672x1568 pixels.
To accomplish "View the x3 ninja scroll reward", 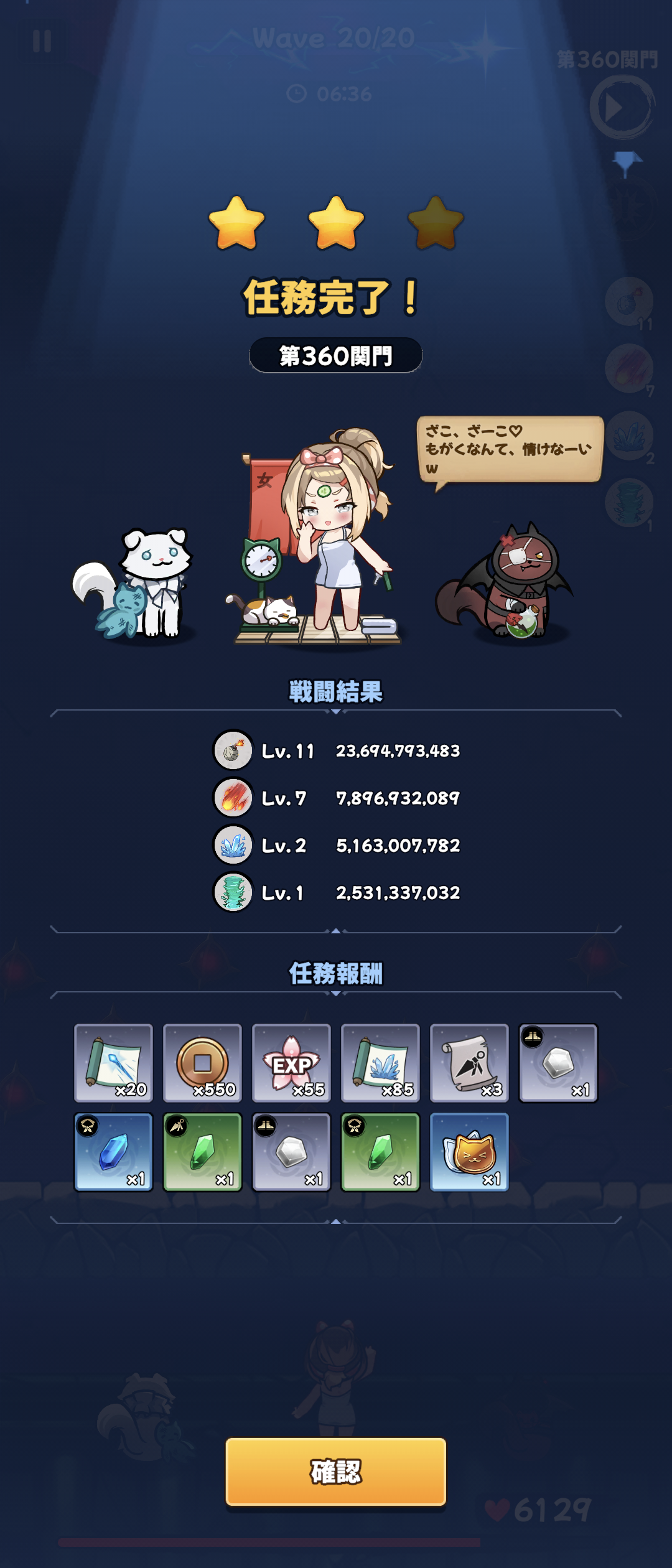I will click(x=469, y=1063).
